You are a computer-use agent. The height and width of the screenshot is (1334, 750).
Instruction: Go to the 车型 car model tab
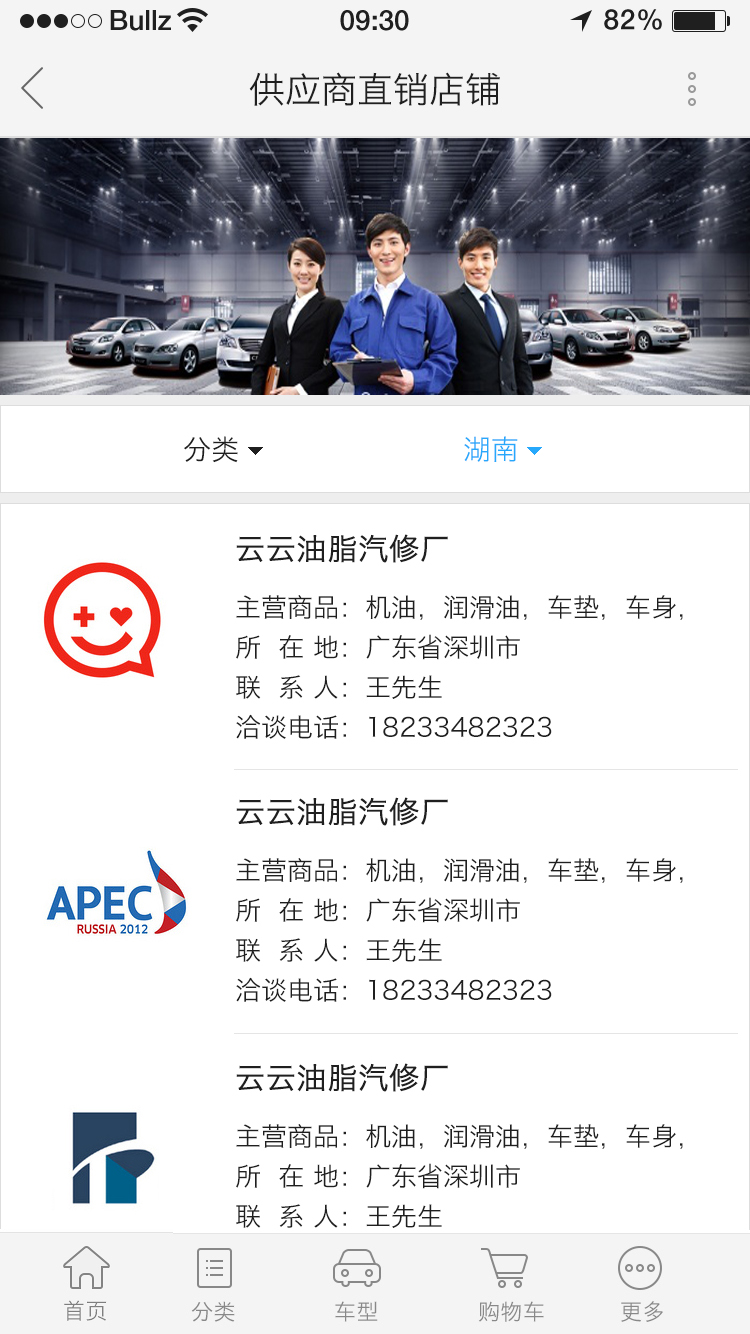(357, 1284)
